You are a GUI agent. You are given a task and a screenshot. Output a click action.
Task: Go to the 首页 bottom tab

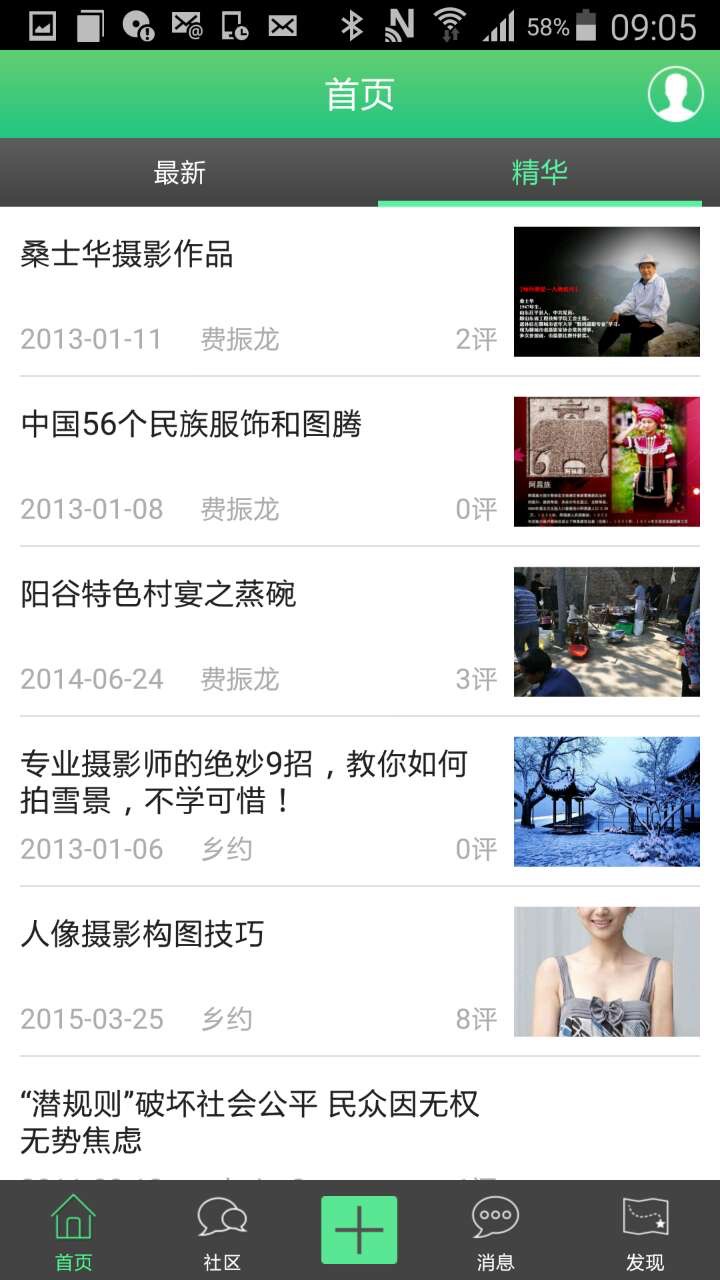(73, 1232)
